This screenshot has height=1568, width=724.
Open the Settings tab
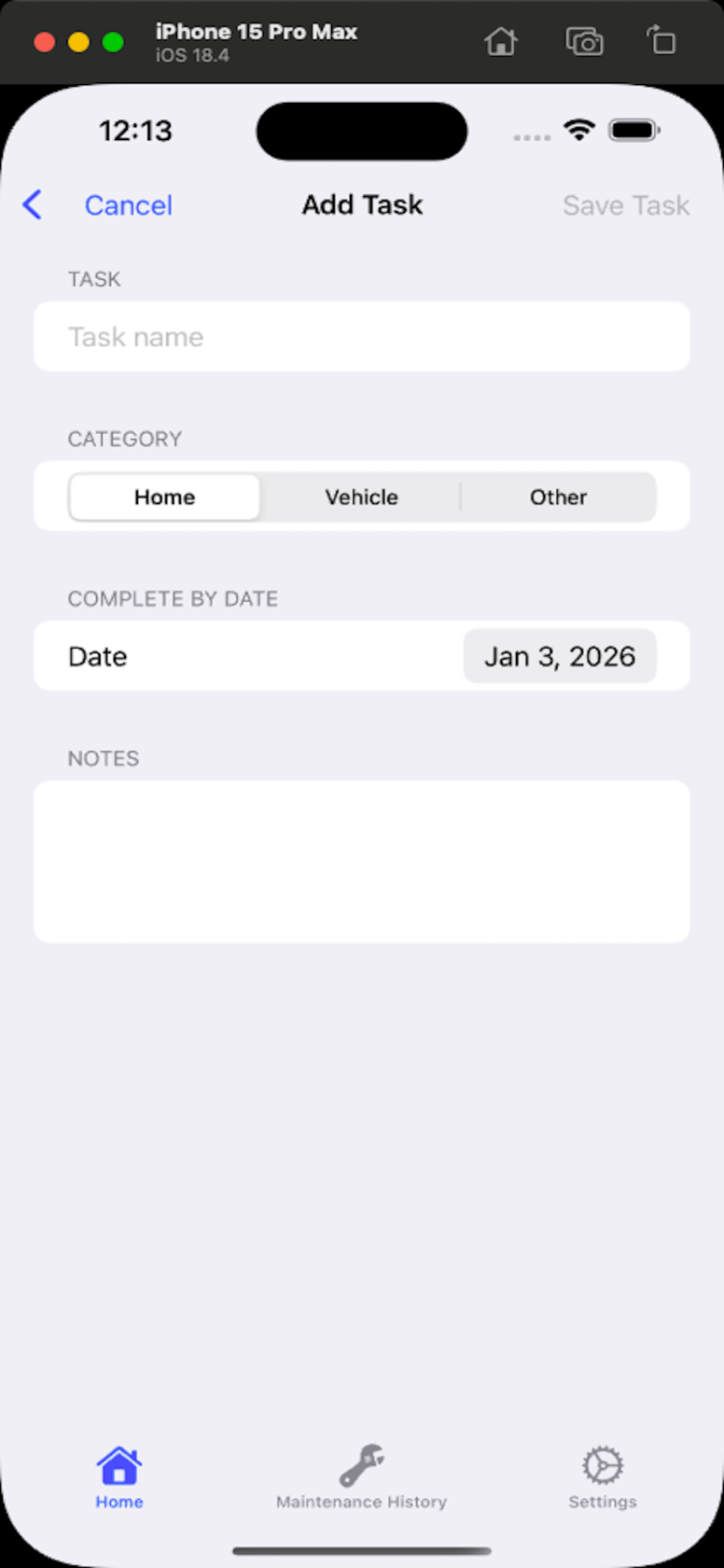pyautogui.click(x=602, y=1477)
